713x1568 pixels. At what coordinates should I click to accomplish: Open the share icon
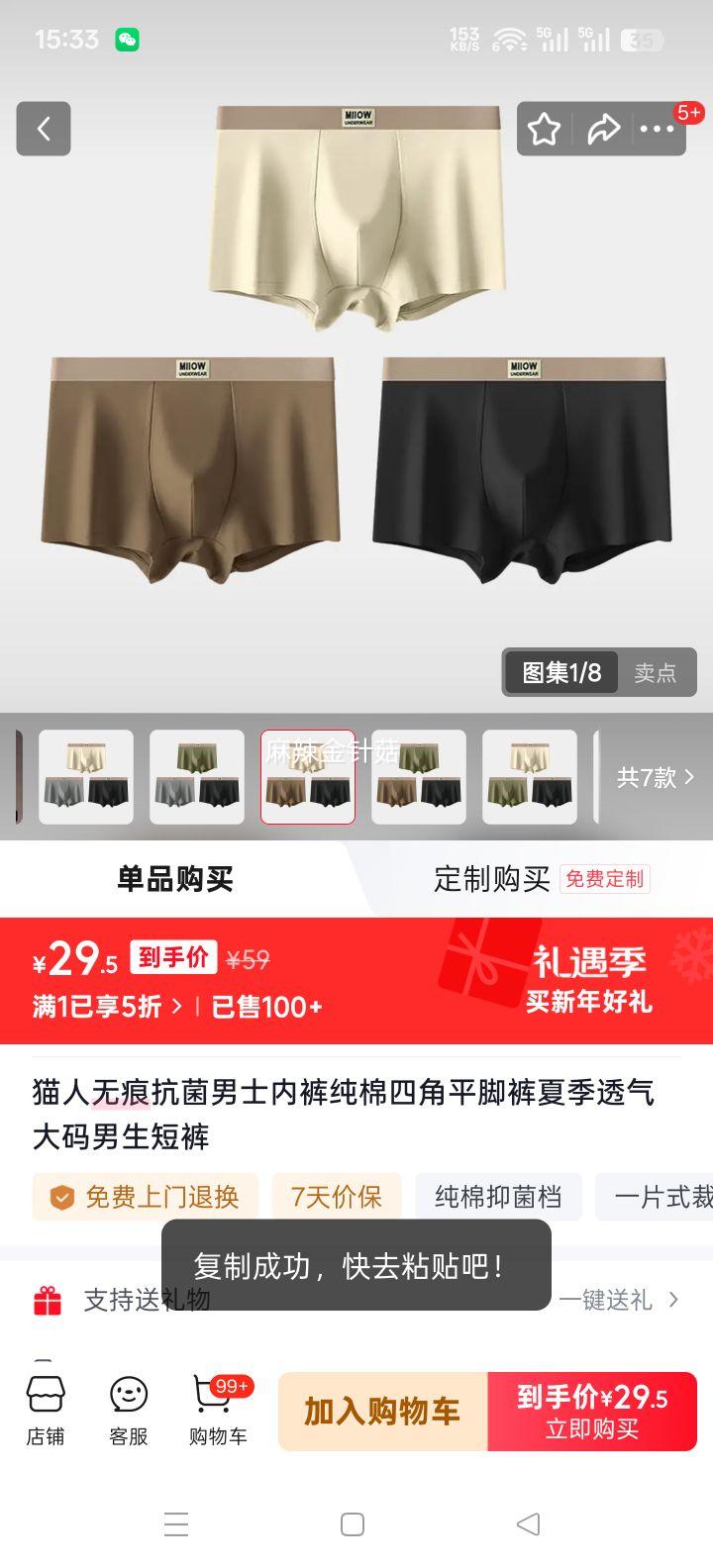(x=605, y=129)
